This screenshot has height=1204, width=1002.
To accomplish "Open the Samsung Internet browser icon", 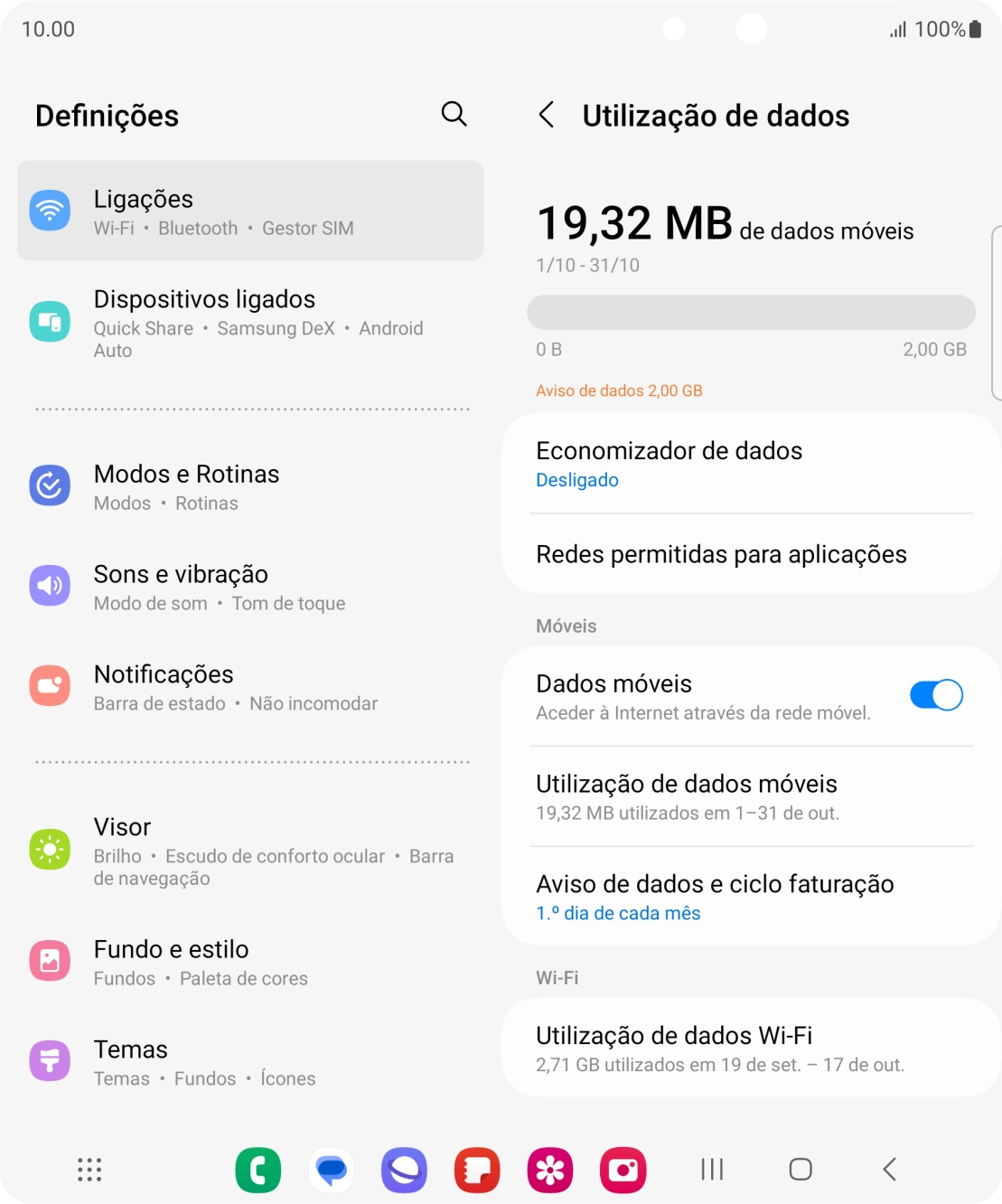I will (404, 1170).
